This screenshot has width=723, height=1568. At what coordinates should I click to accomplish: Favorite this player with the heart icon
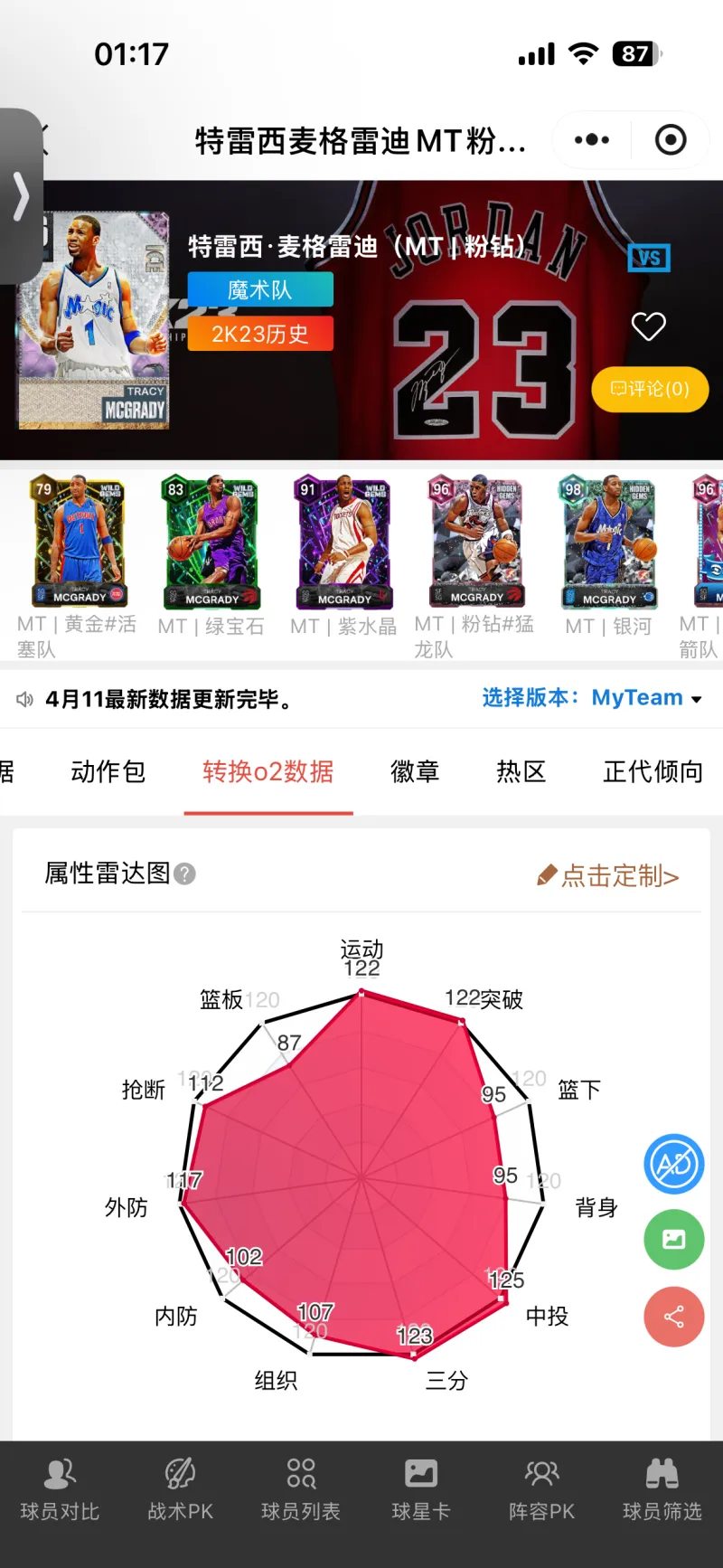coord(648,326)
